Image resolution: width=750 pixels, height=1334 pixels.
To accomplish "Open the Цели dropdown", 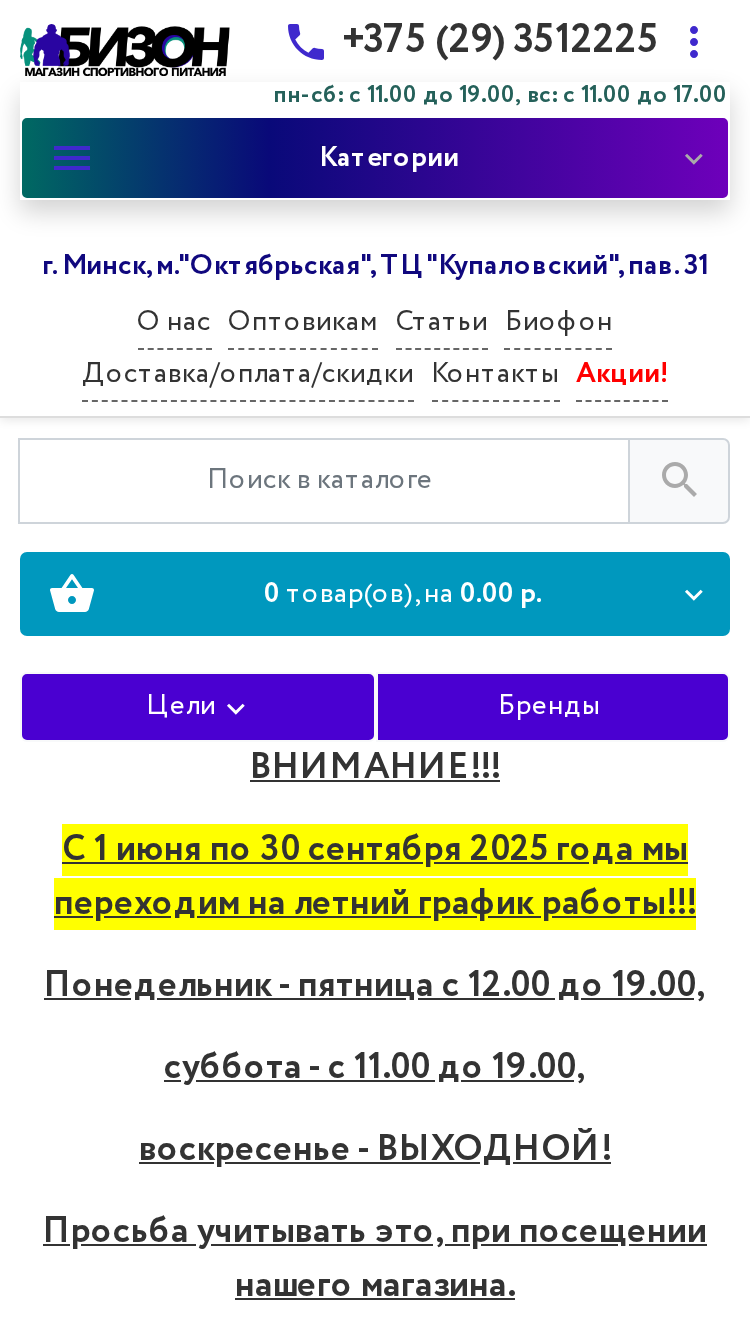I will click(x=198, y=707).
